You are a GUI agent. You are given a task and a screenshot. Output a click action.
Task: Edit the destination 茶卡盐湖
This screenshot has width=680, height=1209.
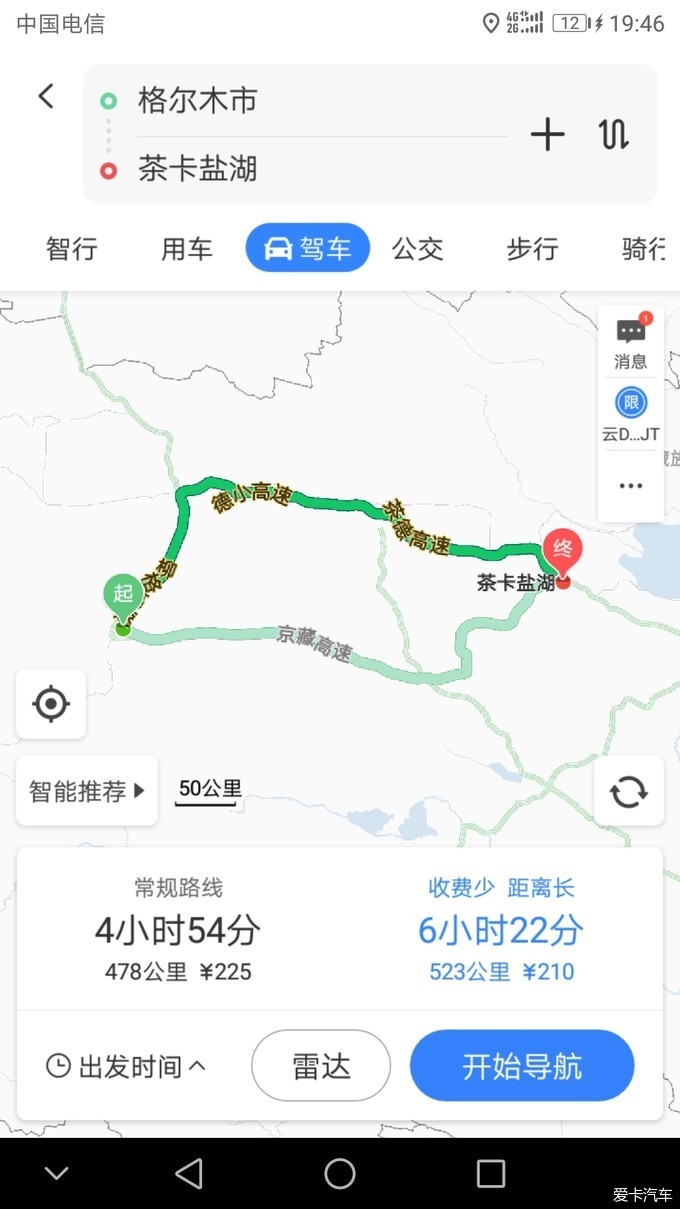[198, 168]
